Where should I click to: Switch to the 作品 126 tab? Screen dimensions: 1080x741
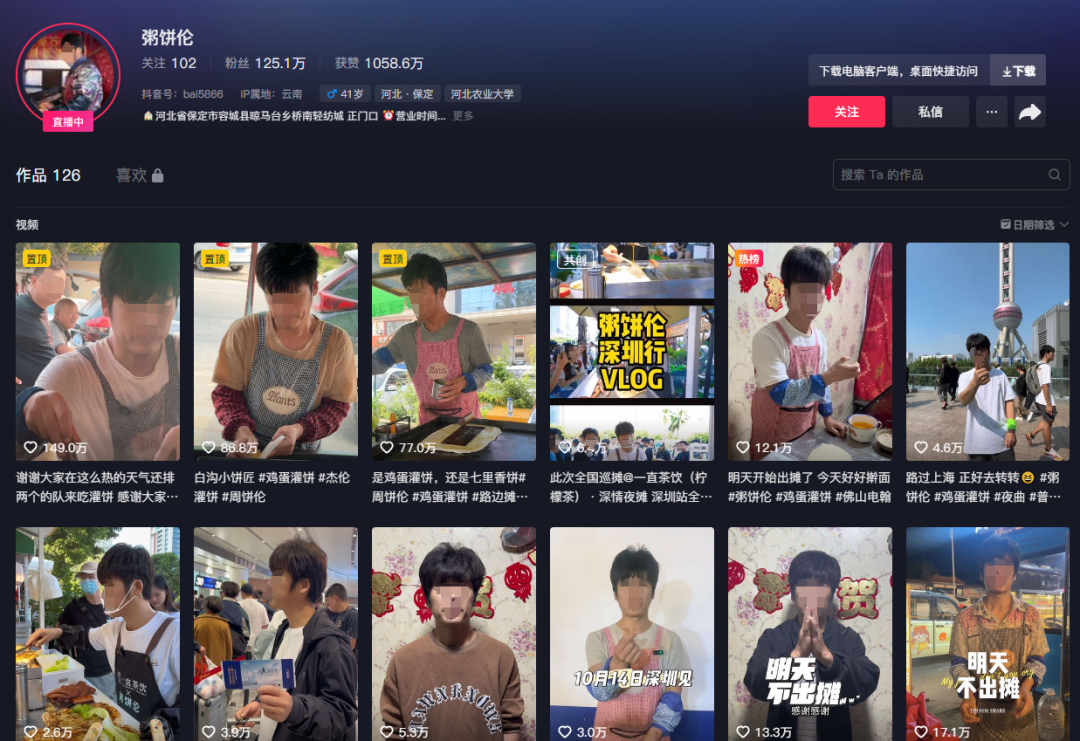pos(48,175)
